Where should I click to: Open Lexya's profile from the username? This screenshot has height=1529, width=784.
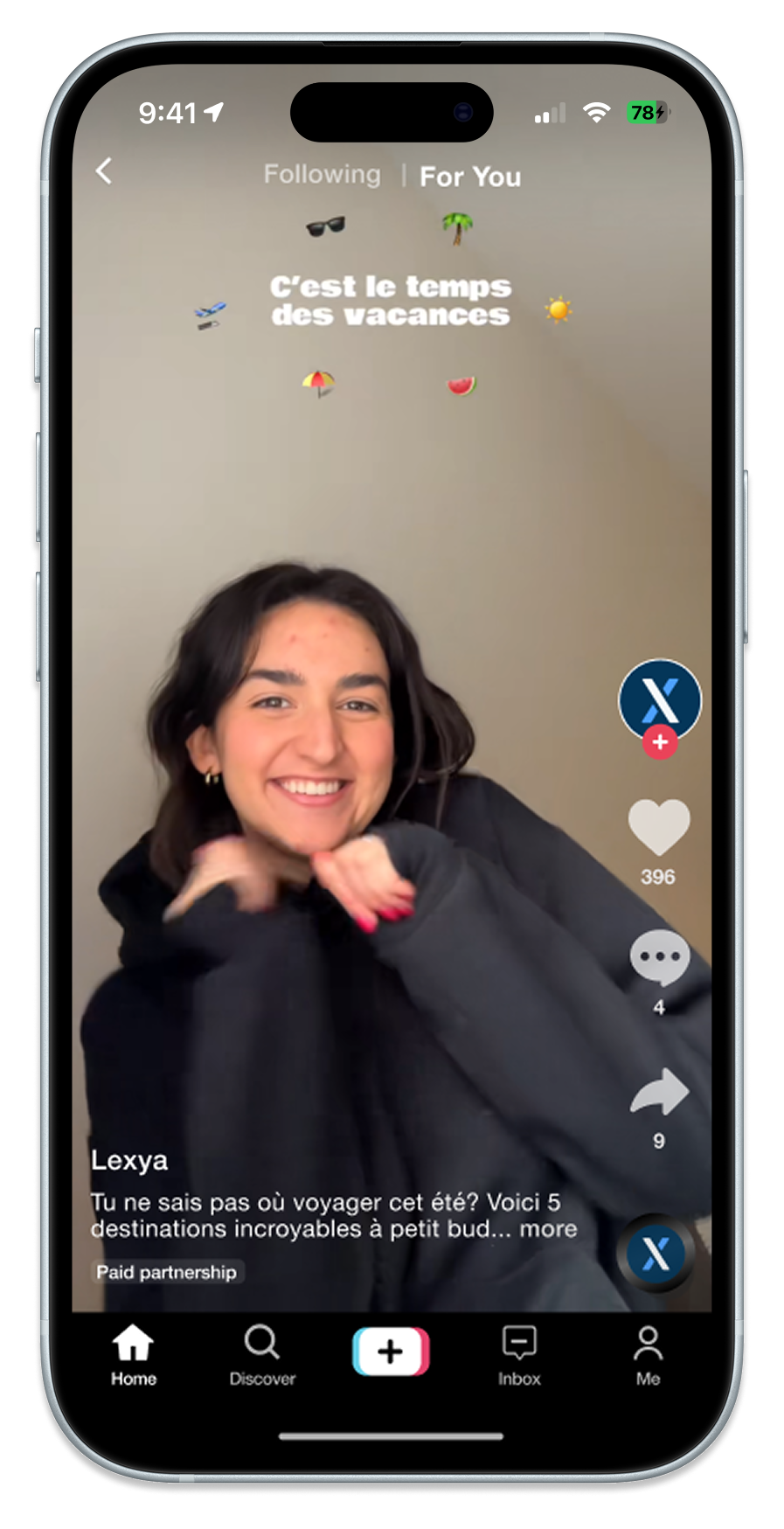coord(129,1160)
